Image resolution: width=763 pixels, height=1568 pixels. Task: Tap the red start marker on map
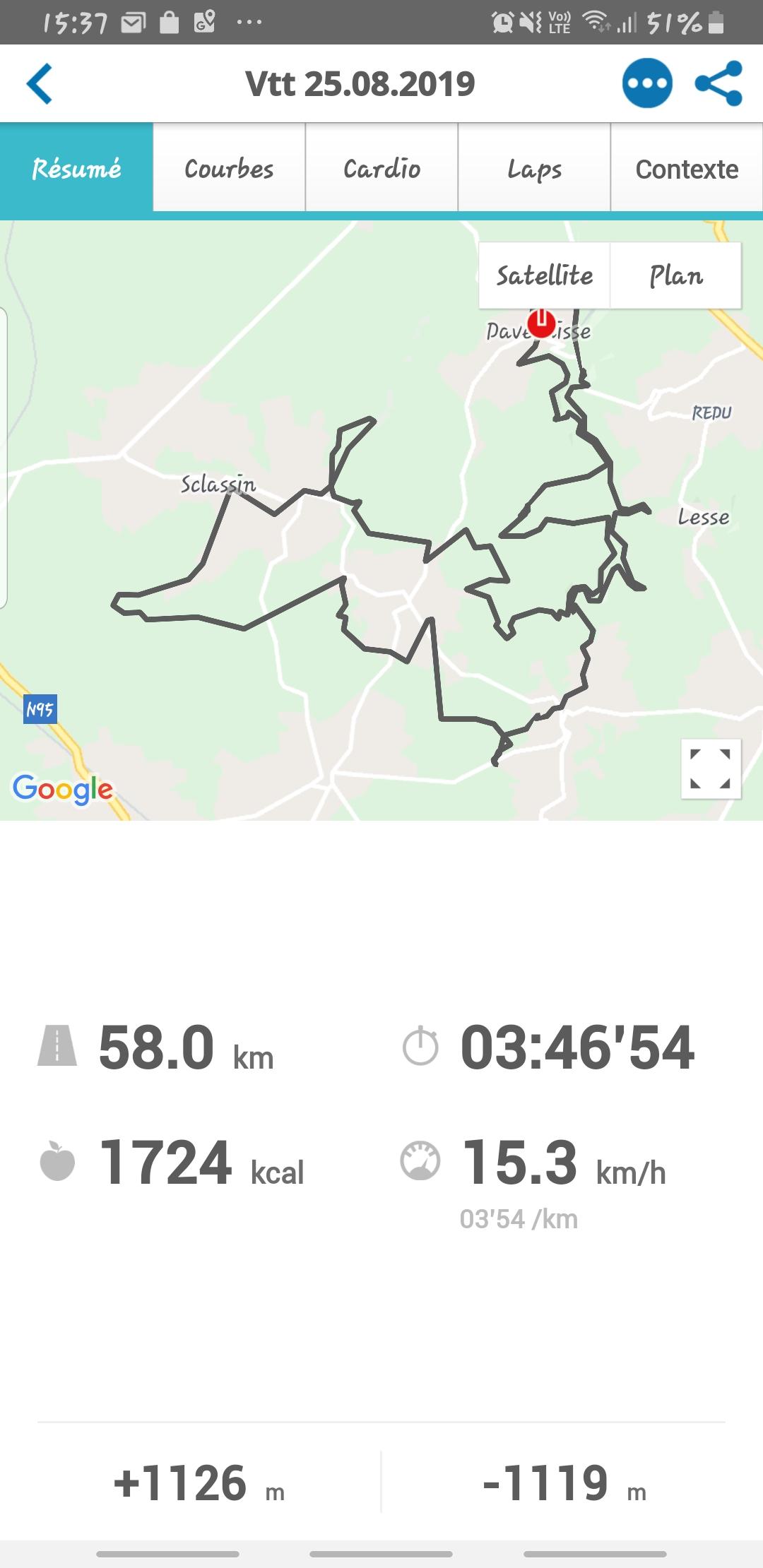pos(542,323)
